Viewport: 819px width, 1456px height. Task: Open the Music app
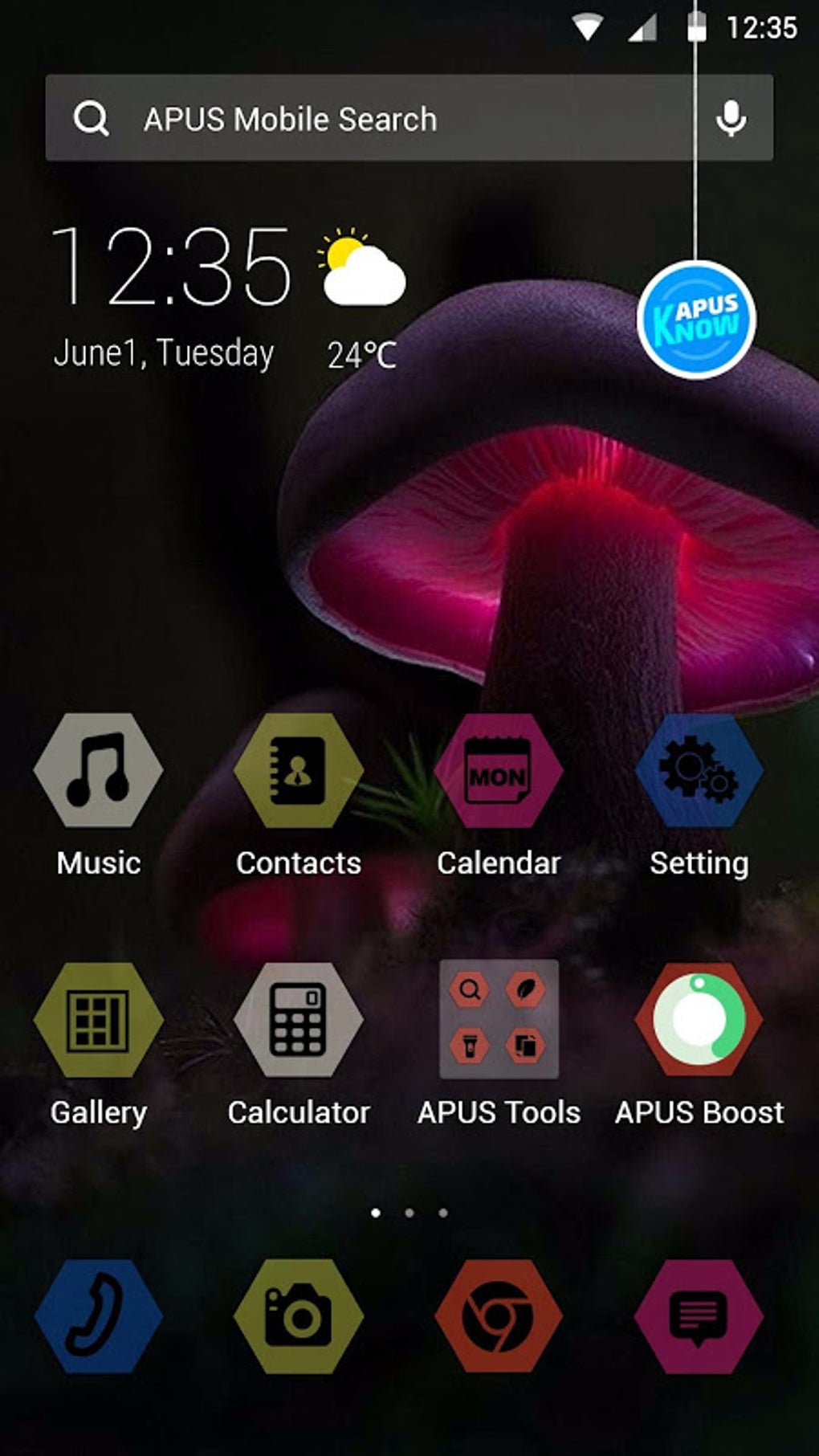point(98,771)
